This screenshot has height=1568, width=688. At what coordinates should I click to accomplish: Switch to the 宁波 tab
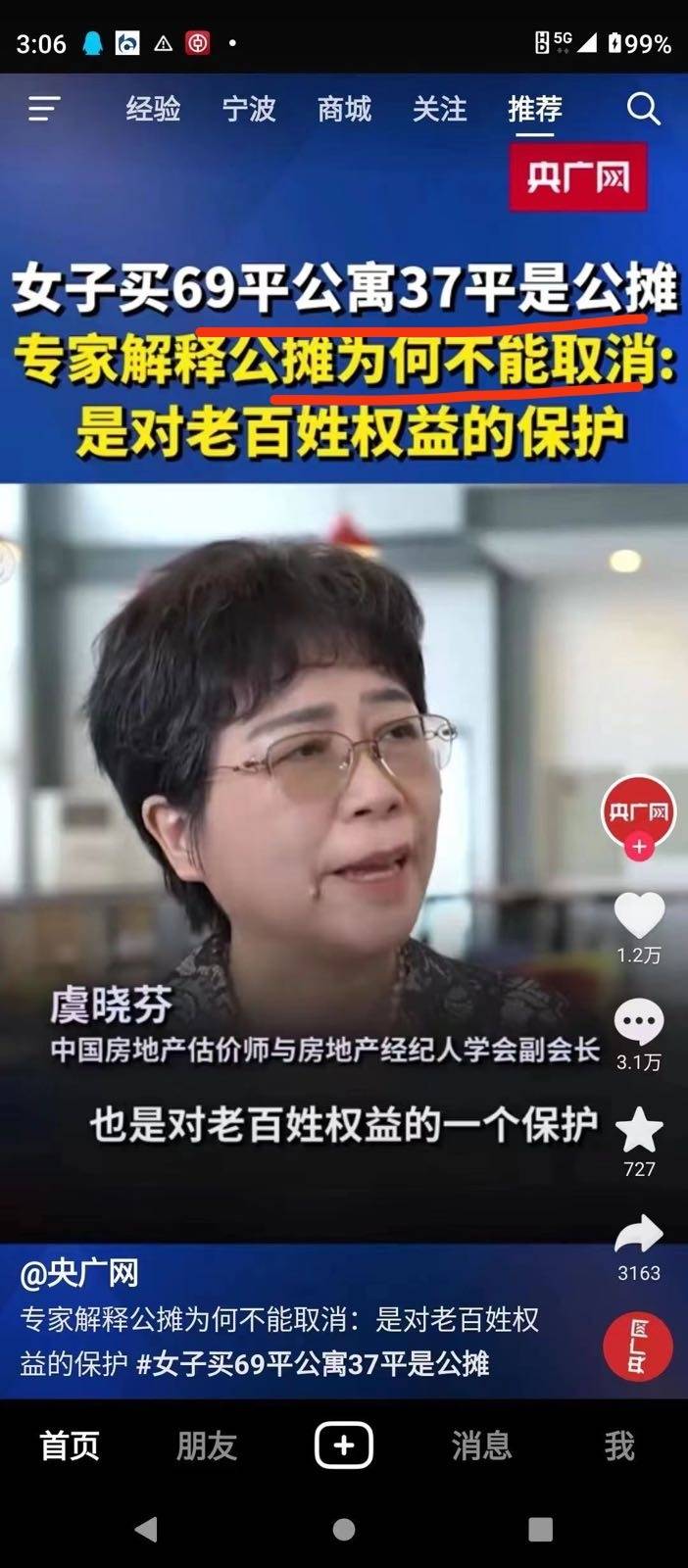(x=249, y=109)
